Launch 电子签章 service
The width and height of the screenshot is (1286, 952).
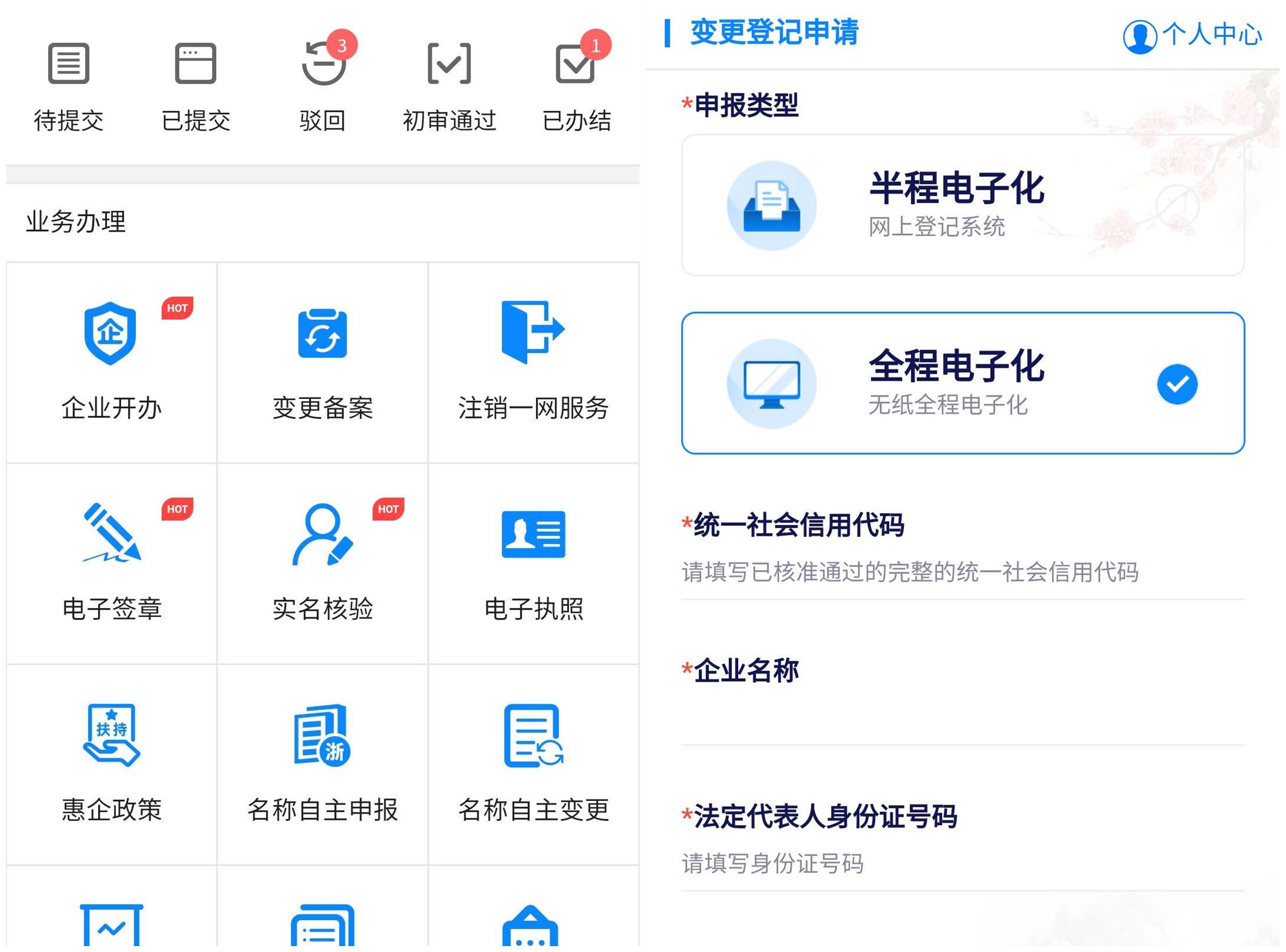click(111, 564)
